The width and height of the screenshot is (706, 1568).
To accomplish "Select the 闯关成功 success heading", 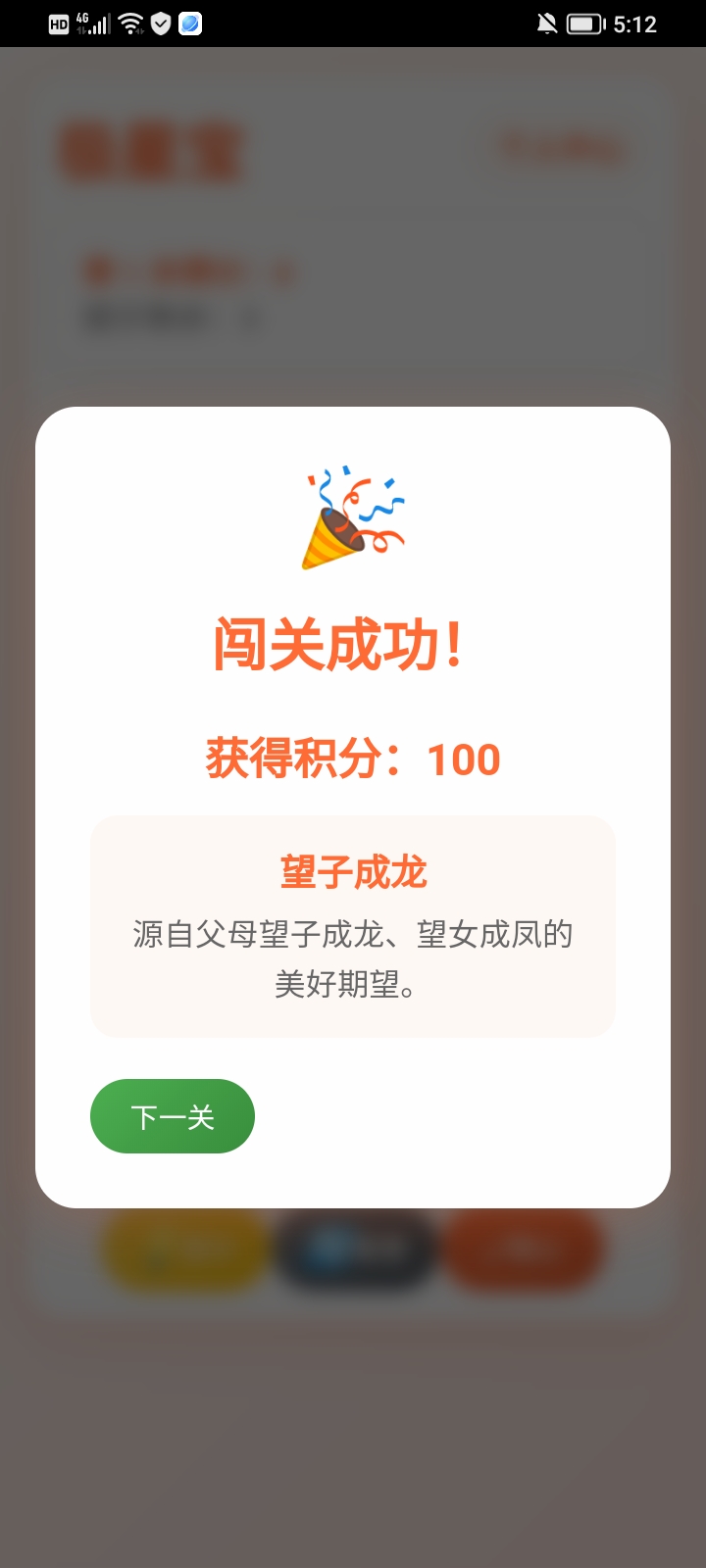I will click(351, 644).
